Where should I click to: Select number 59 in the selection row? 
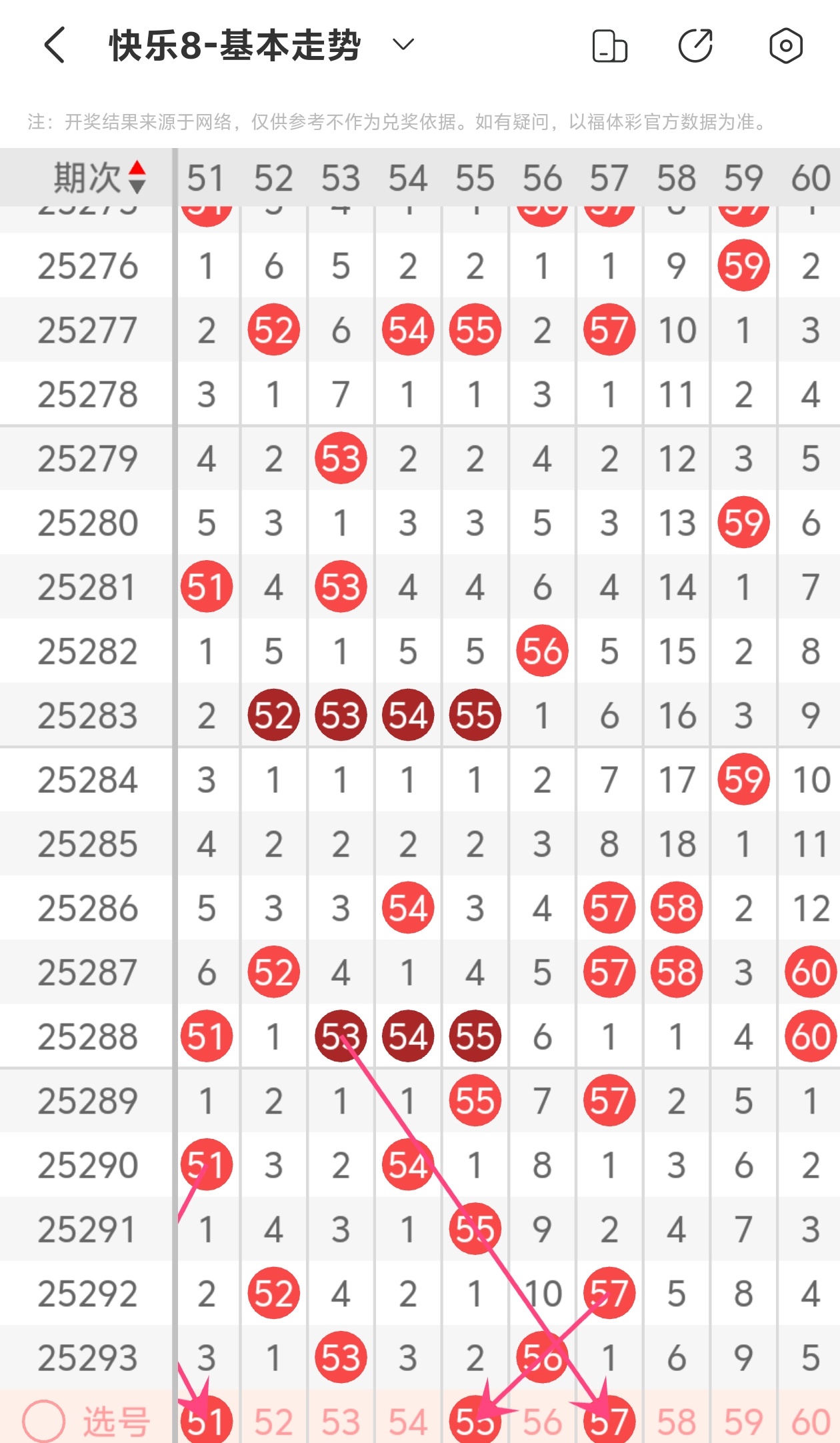click(x=743, y=1421)
